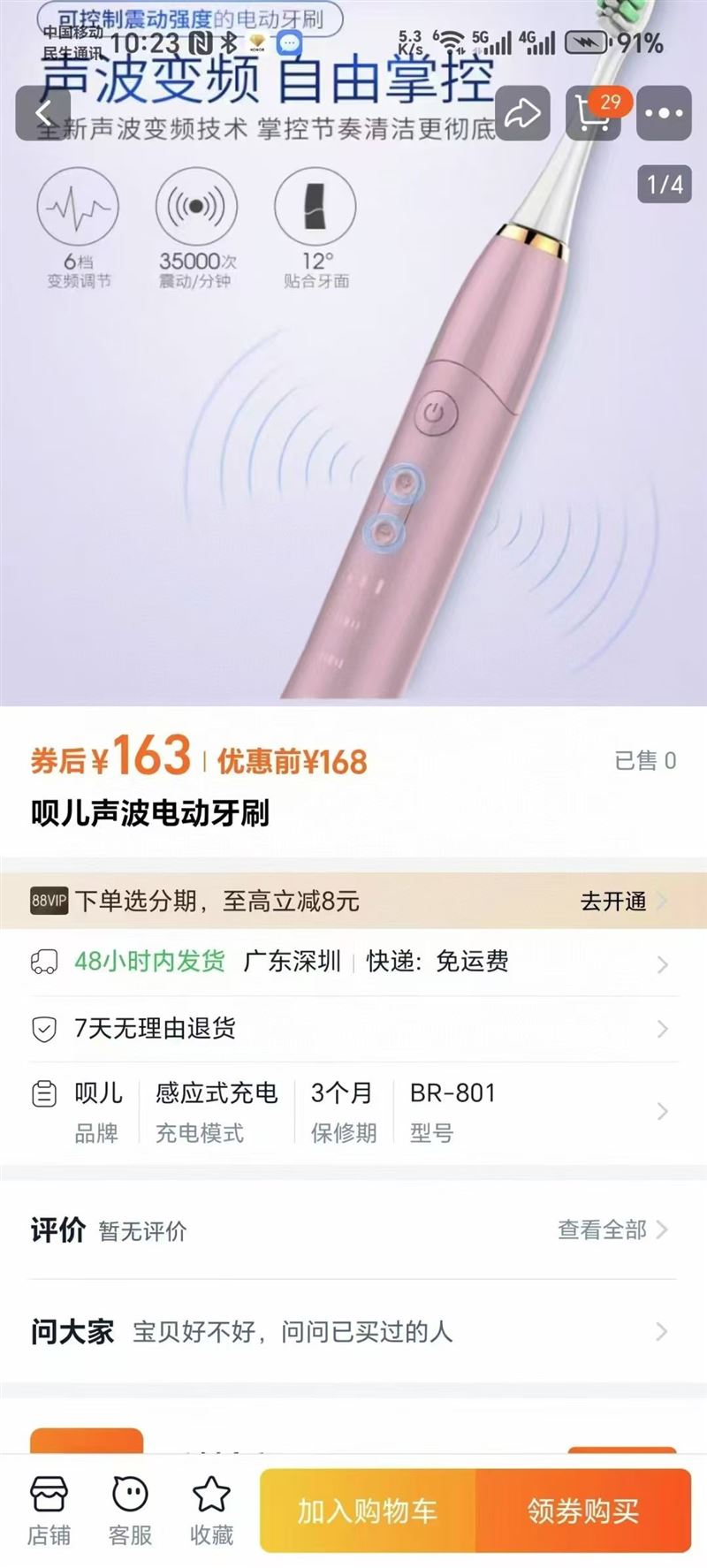Open the 问大家 questions row
Image resolution: width=707 pixels, height=1568 pixels.
(353, 1331)
